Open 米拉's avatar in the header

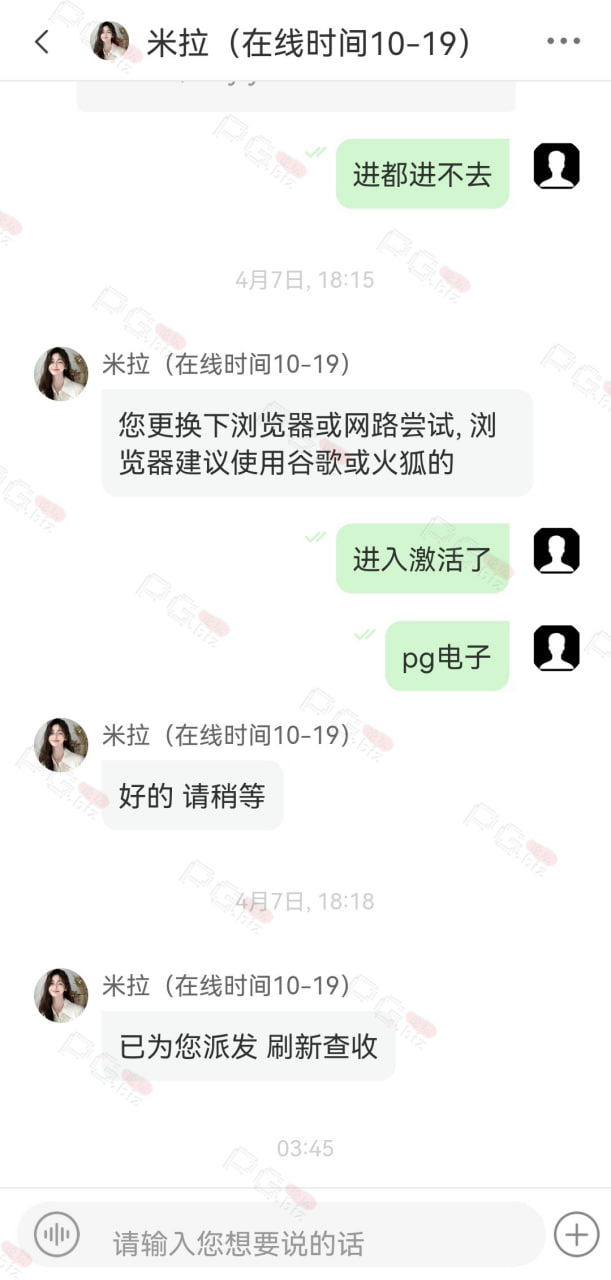109,41
